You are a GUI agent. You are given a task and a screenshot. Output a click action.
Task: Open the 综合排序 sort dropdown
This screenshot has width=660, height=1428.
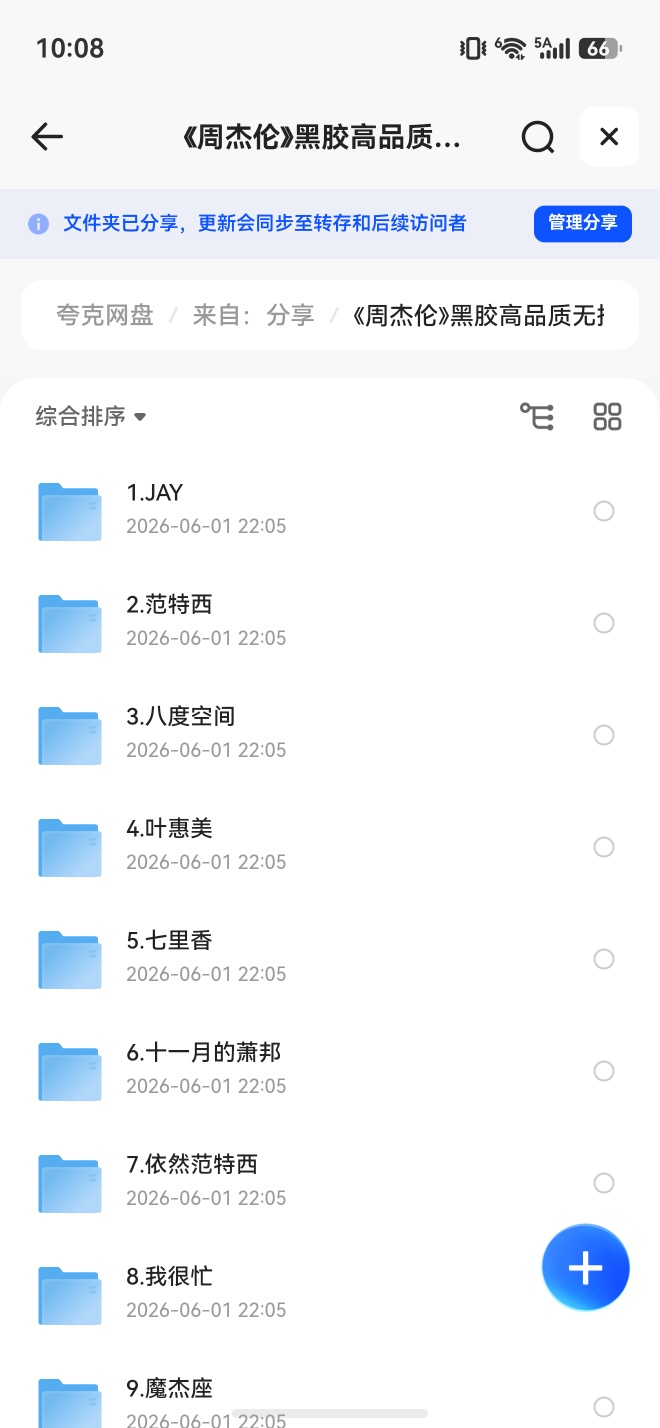tap(91, 416)
